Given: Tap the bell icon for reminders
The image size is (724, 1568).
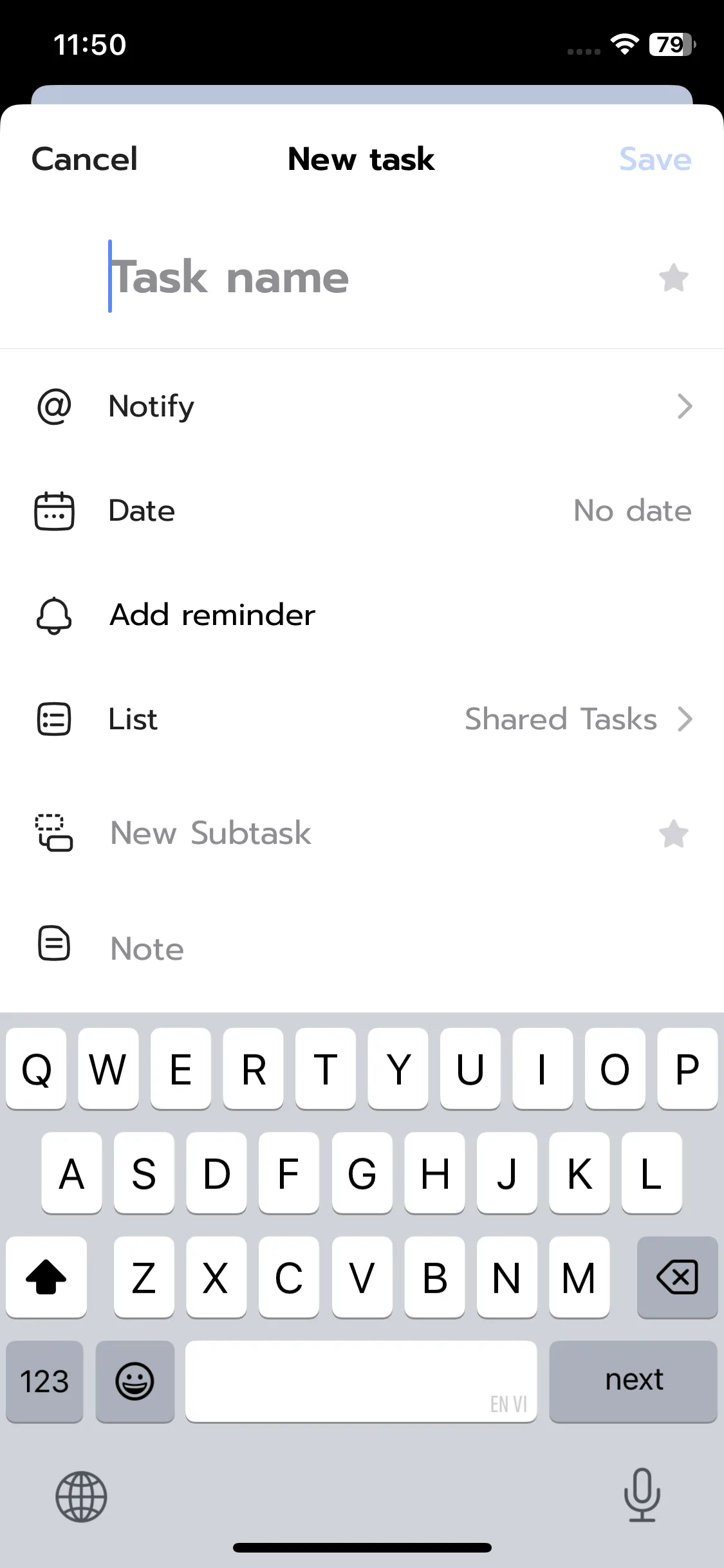Looking at the screenshot, I should pos(55,615).
